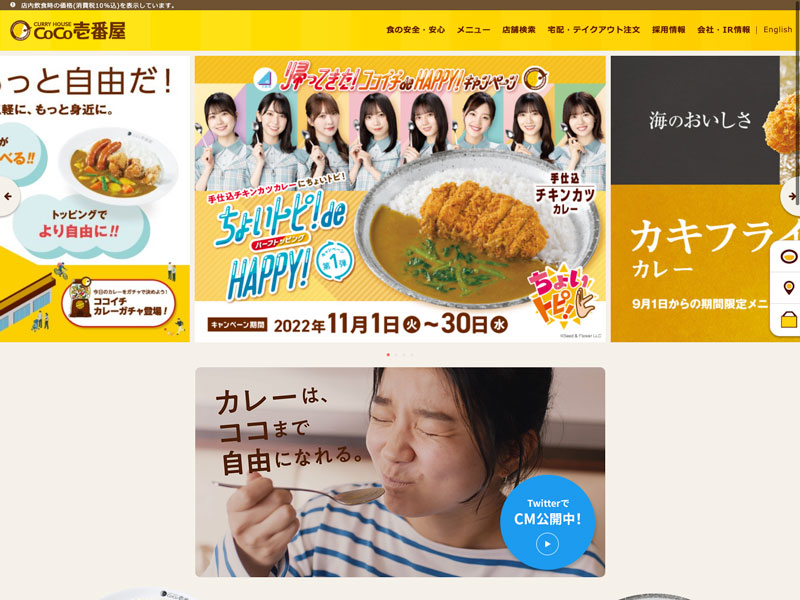Switch site language to English
Viewport: 800px width, 600px height.
[777, 30]
